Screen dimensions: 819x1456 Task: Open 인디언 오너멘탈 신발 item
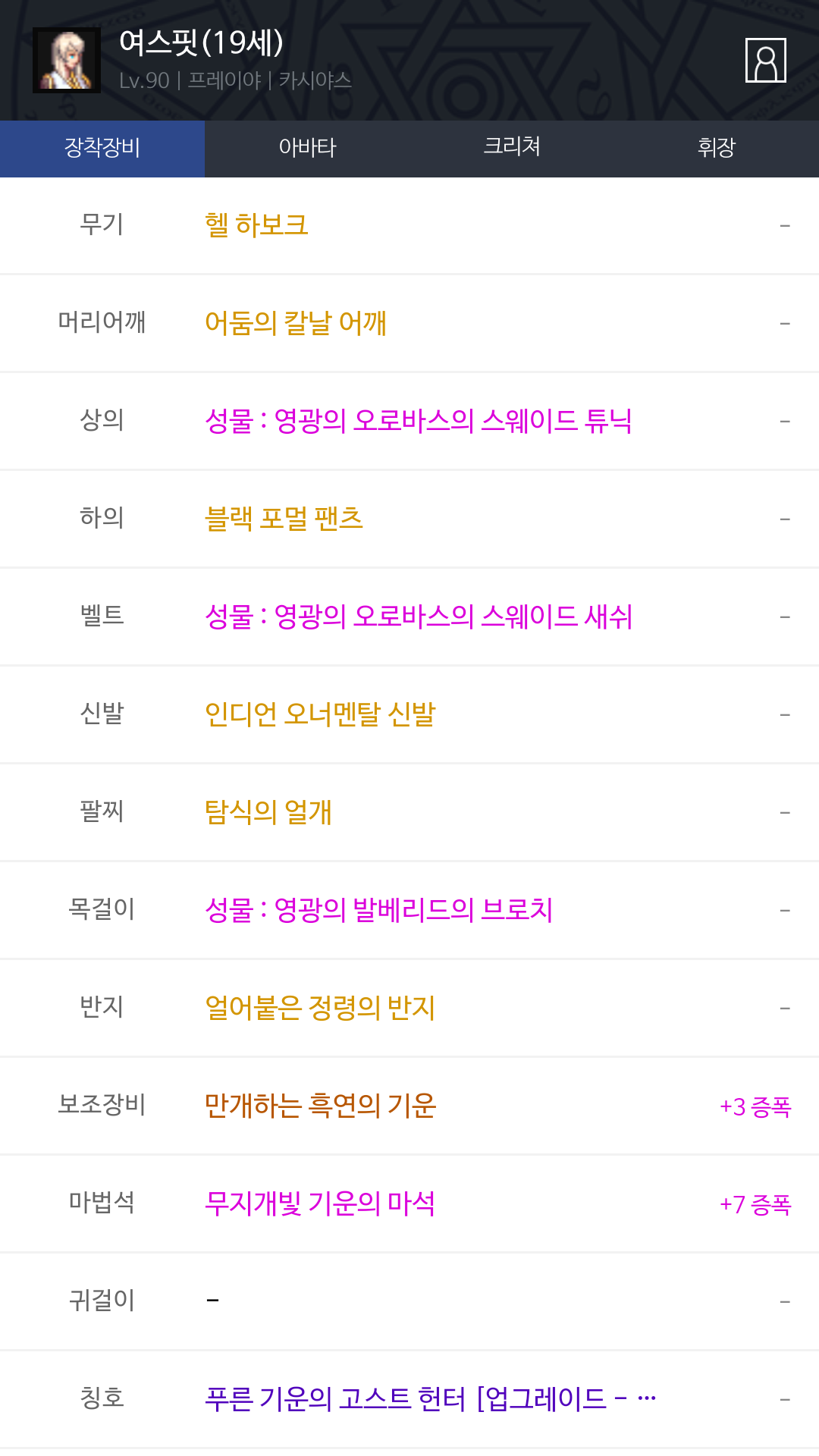tap(320, 714)
